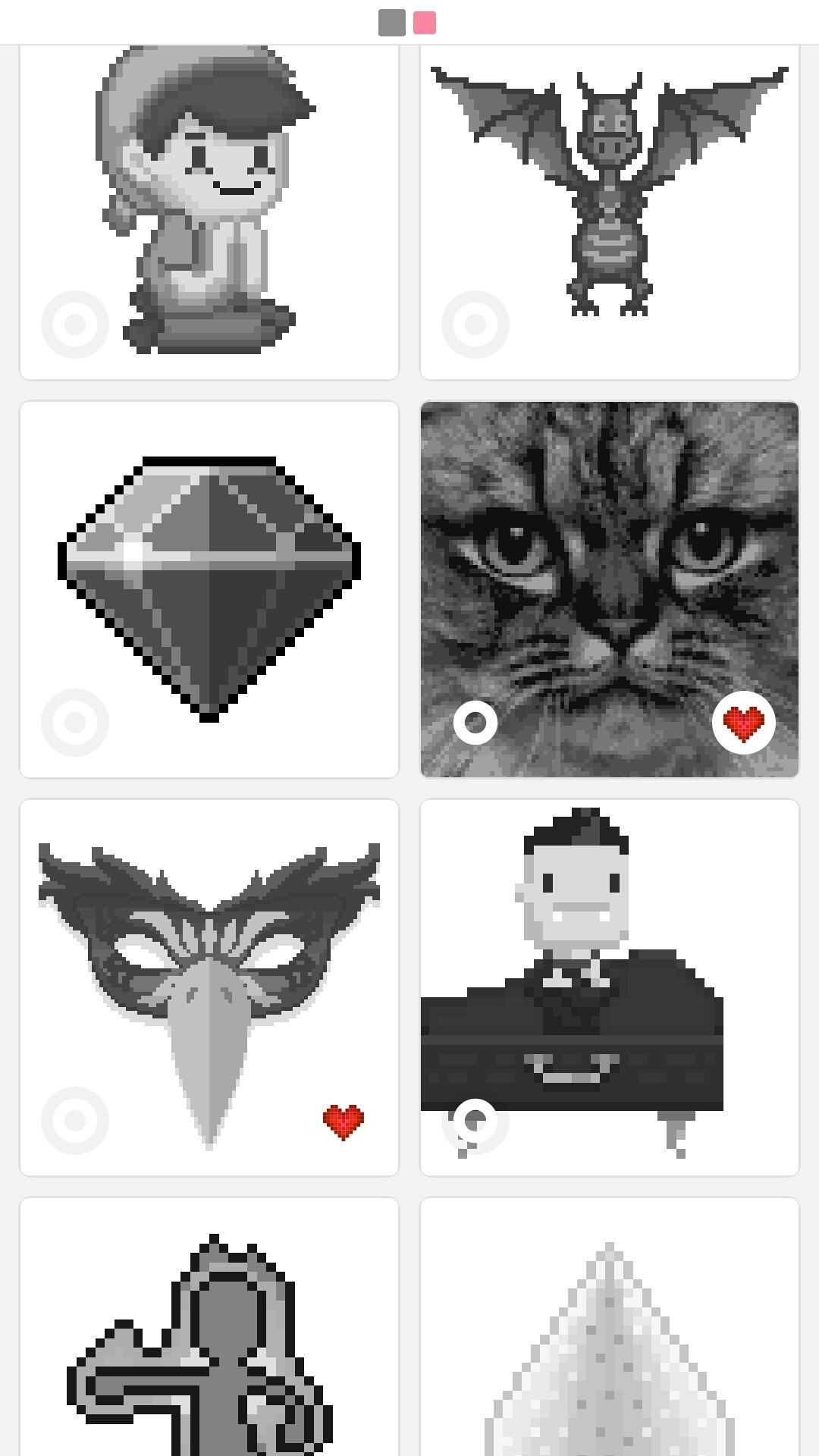
Task: Tap the red heart on bird mask
Action: (344, 1122)
